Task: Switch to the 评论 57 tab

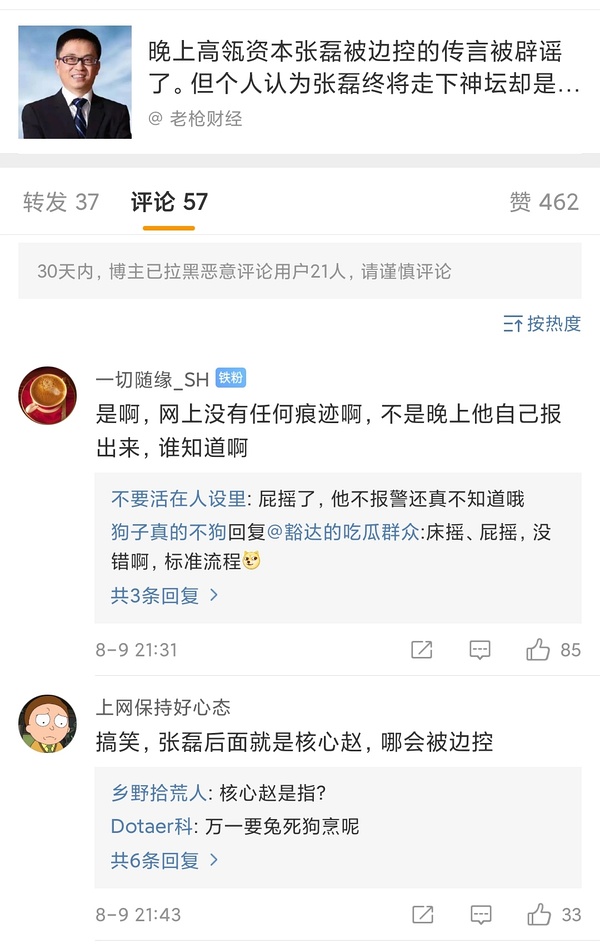Action: tap(169, 202)
